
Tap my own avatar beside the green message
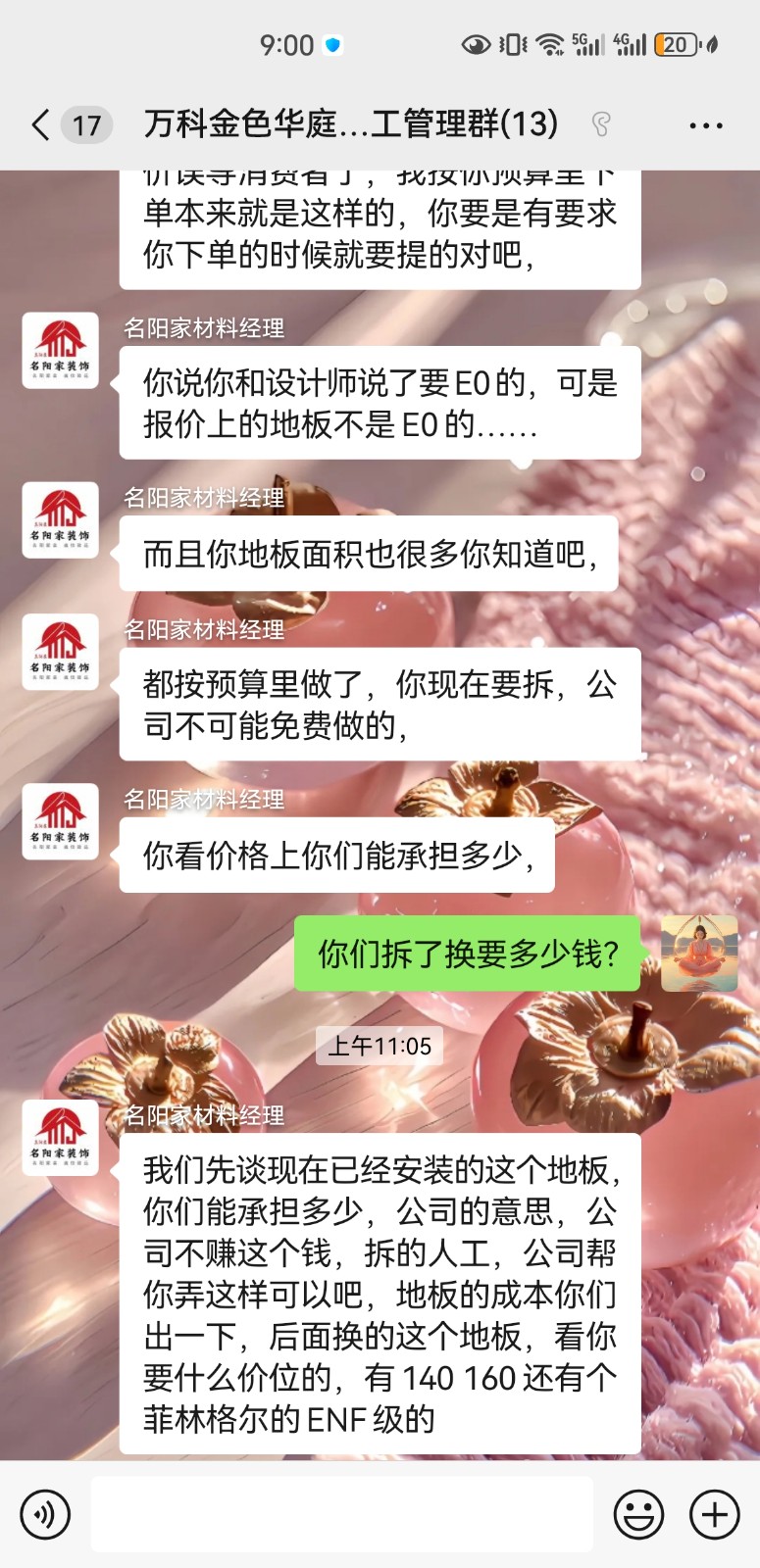point(698,954)
